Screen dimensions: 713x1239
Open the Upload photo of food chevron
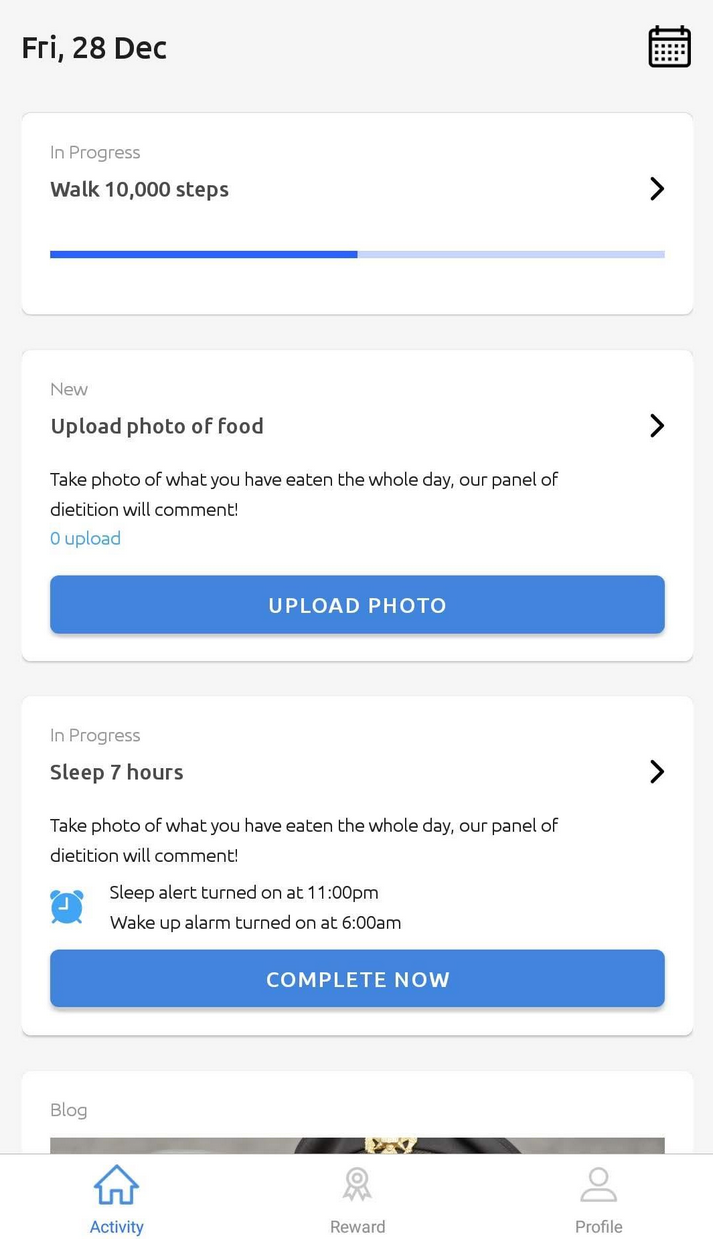tap(656, 426)
